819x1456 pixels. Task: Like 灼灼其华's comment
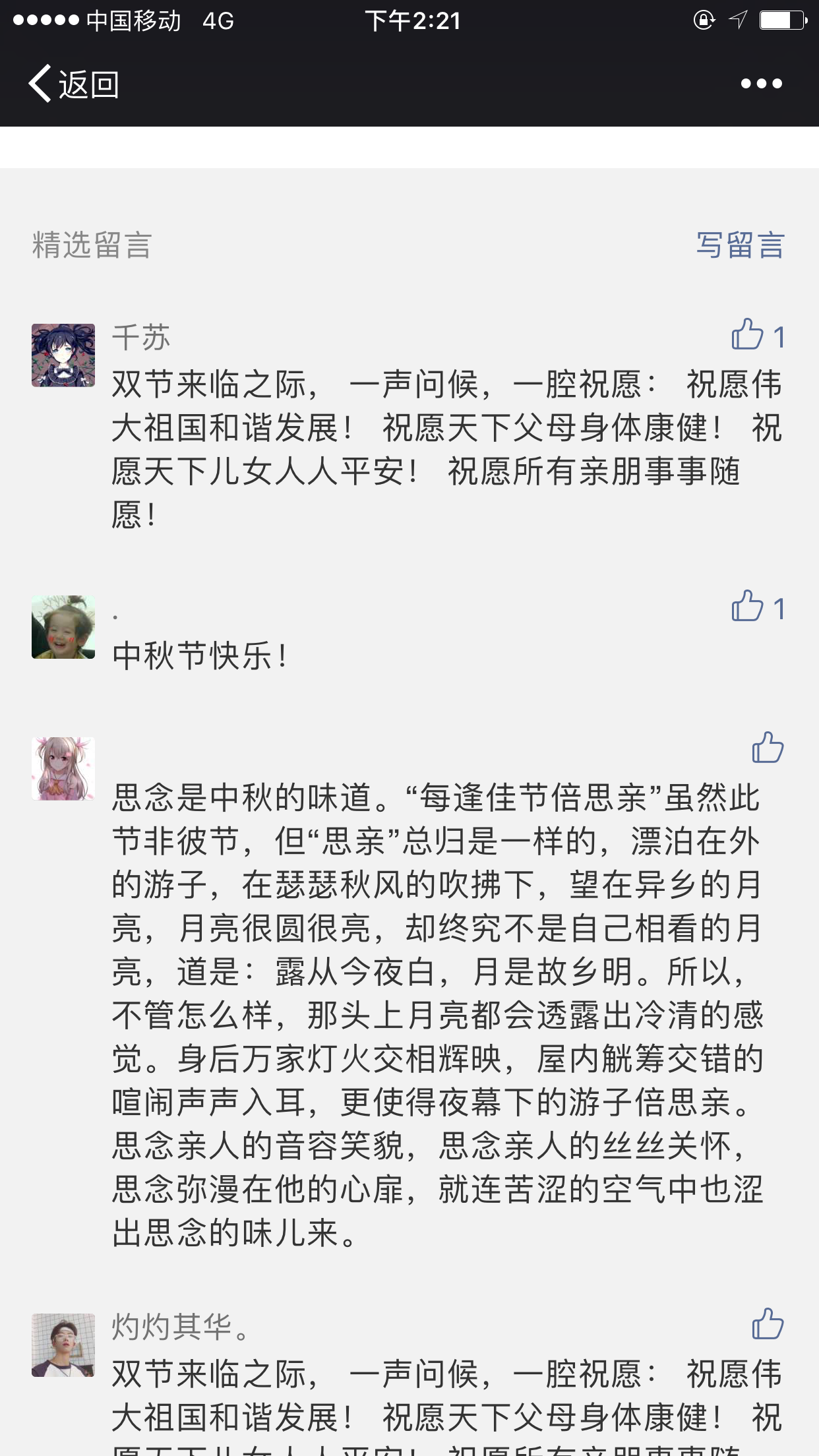(768, 1324)
